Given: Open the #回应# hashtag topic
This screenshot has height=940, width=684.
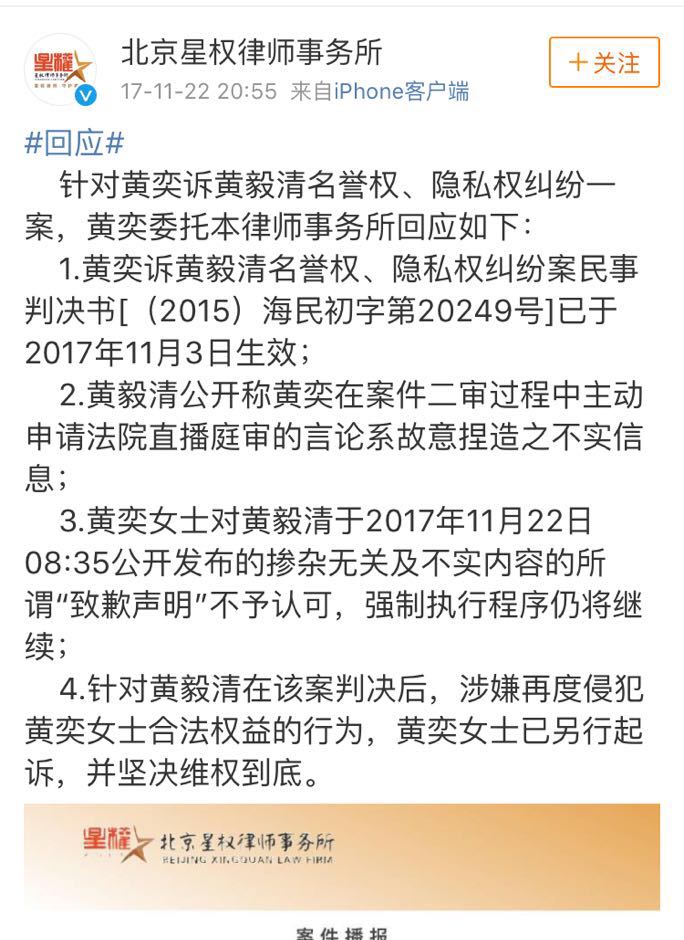Looking at the screenshot, I should tap(74, 144).
